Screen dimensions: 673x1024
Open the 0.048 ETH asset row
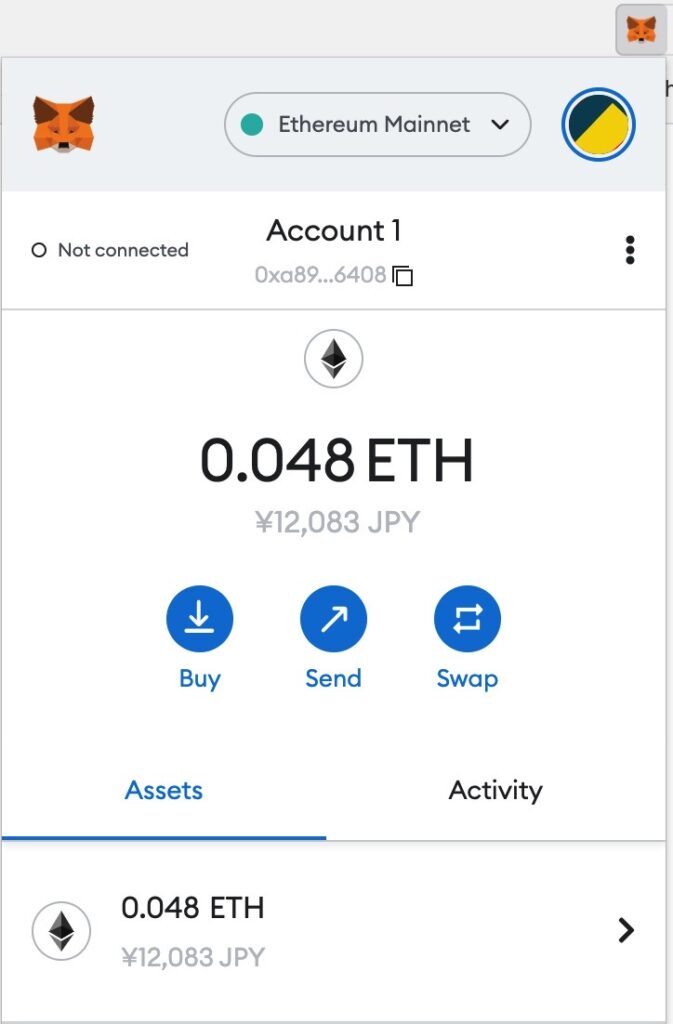click(x=333, y=930)
